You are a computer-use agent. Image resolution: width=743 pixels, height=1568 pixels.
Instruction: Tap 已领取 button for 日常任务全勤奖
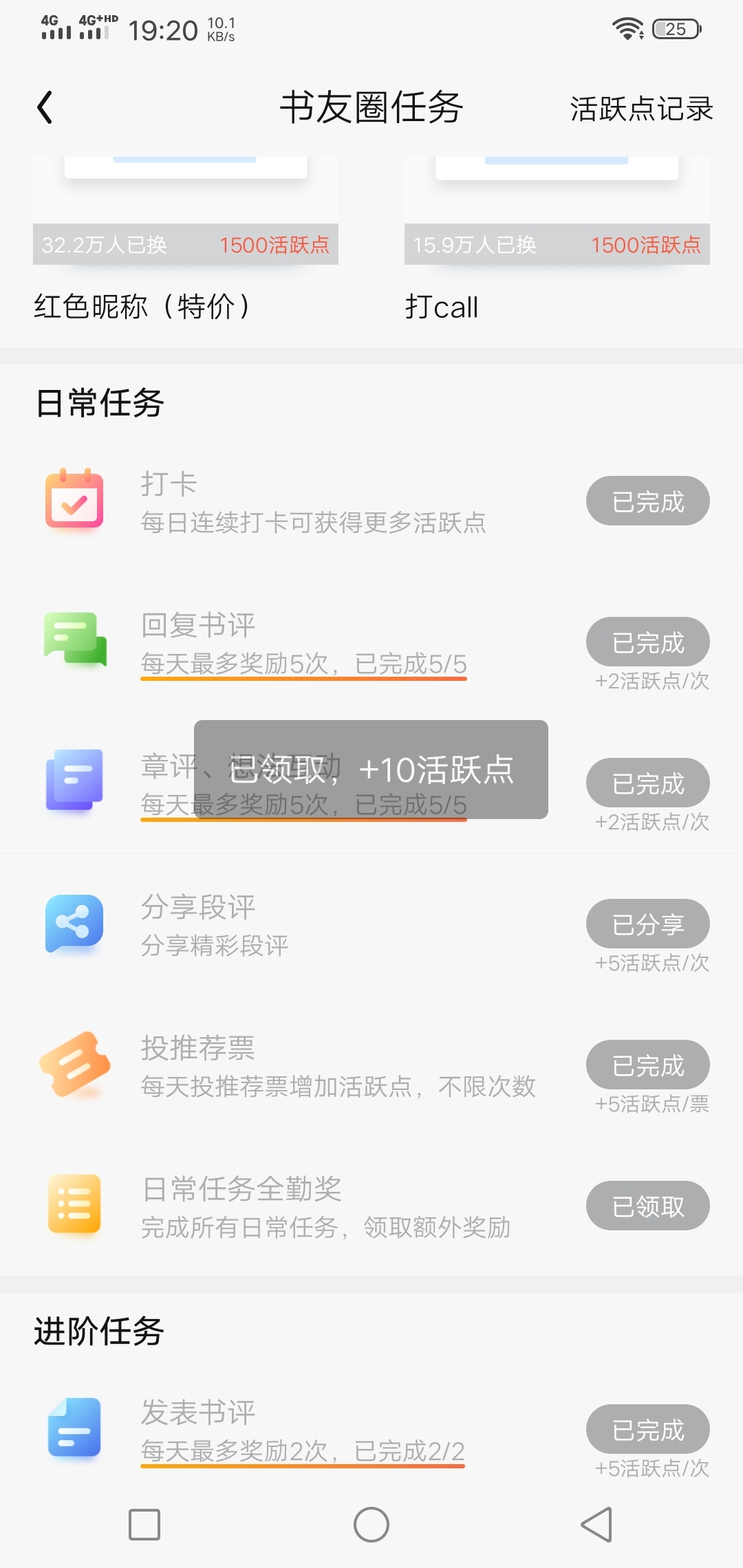coord(648,1206)
